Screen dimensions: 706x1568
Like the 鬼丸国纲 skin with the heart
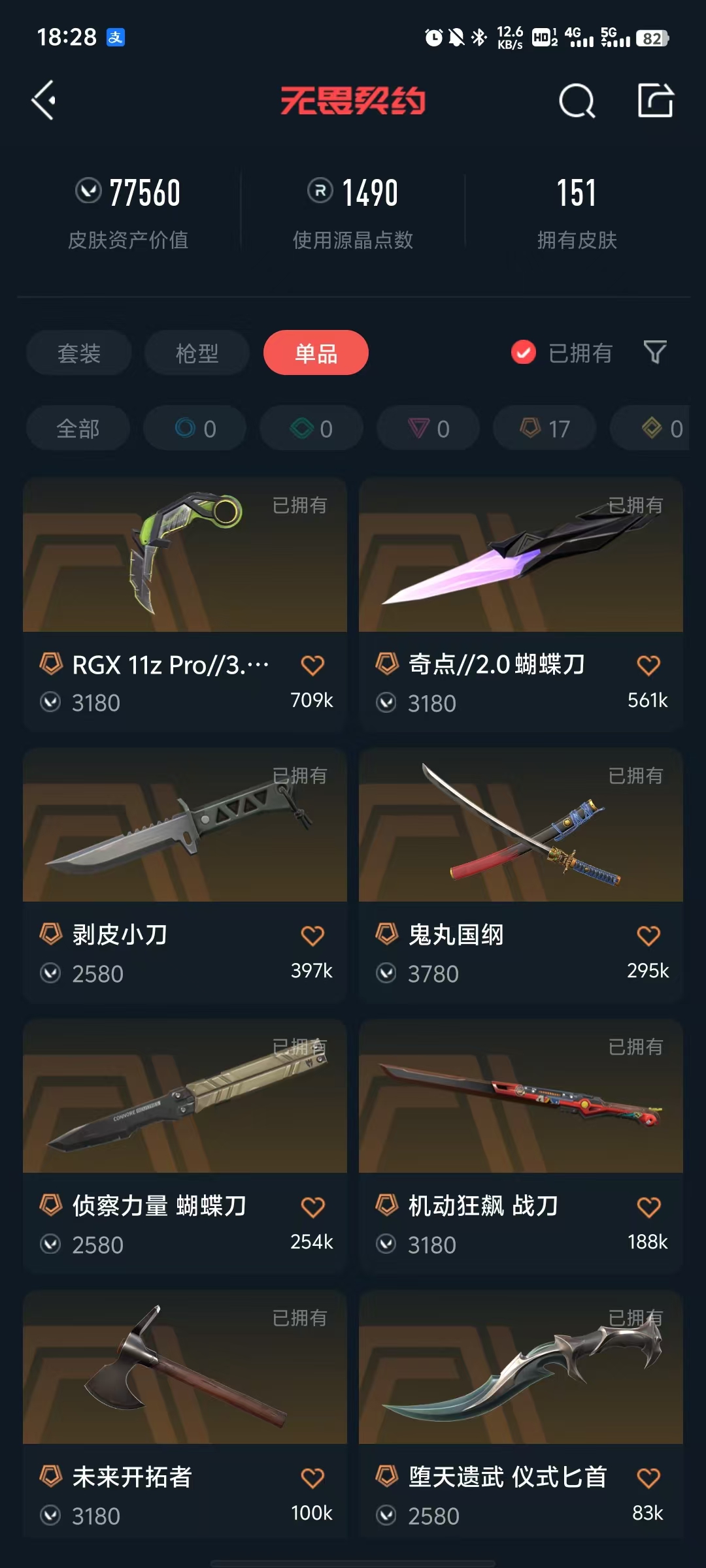(x=648, y=936)
